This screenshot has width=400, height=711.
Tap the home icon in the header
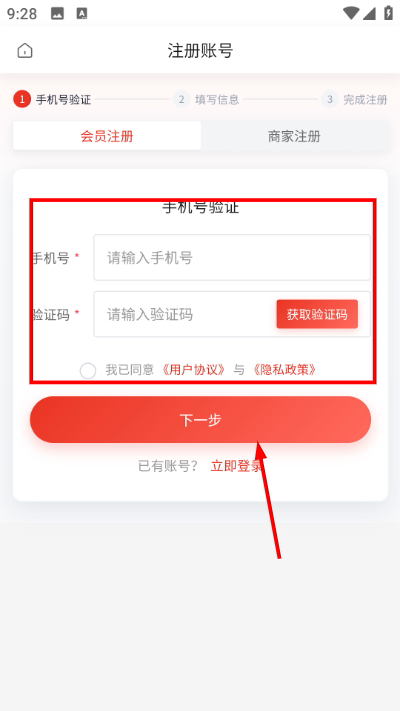[x=25, y=50]
